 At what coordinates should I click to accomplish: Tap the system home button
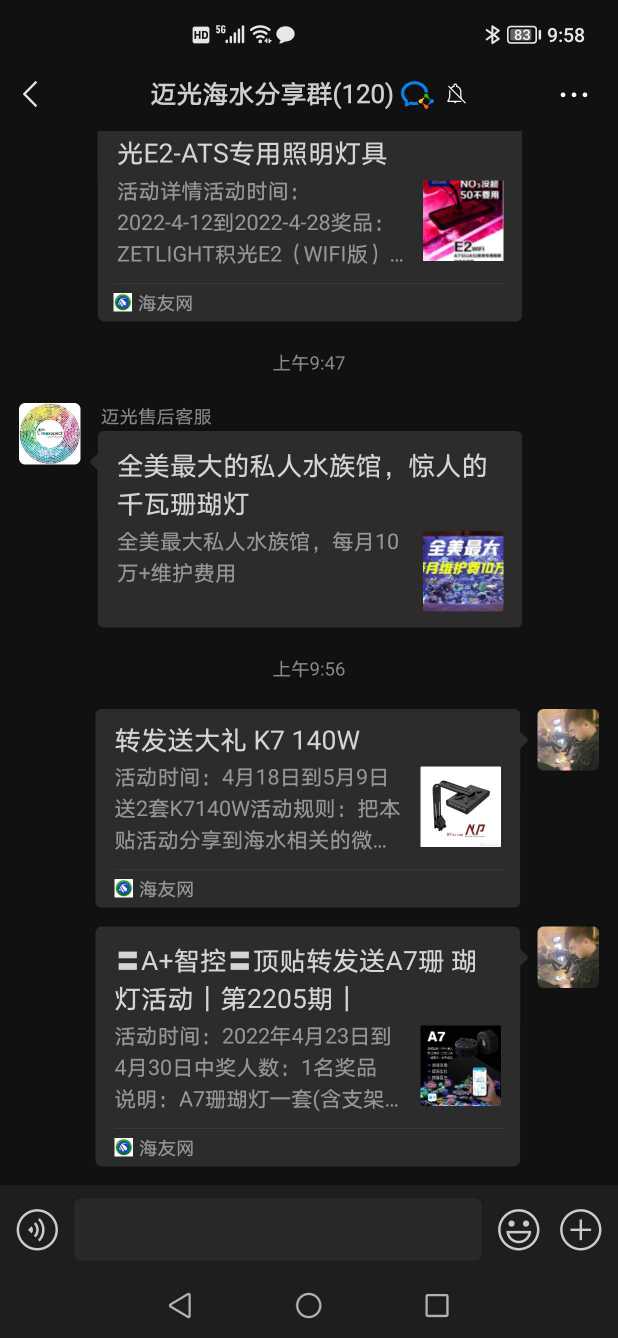click(309, 1305)
